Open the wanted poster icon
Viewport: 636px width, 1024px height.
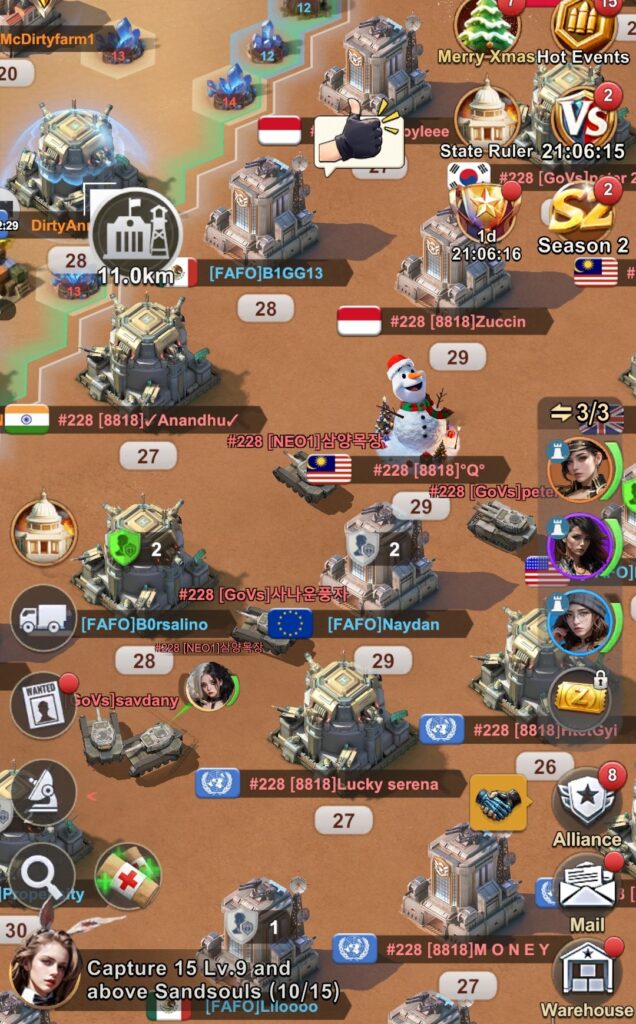(x=42, y=706)
